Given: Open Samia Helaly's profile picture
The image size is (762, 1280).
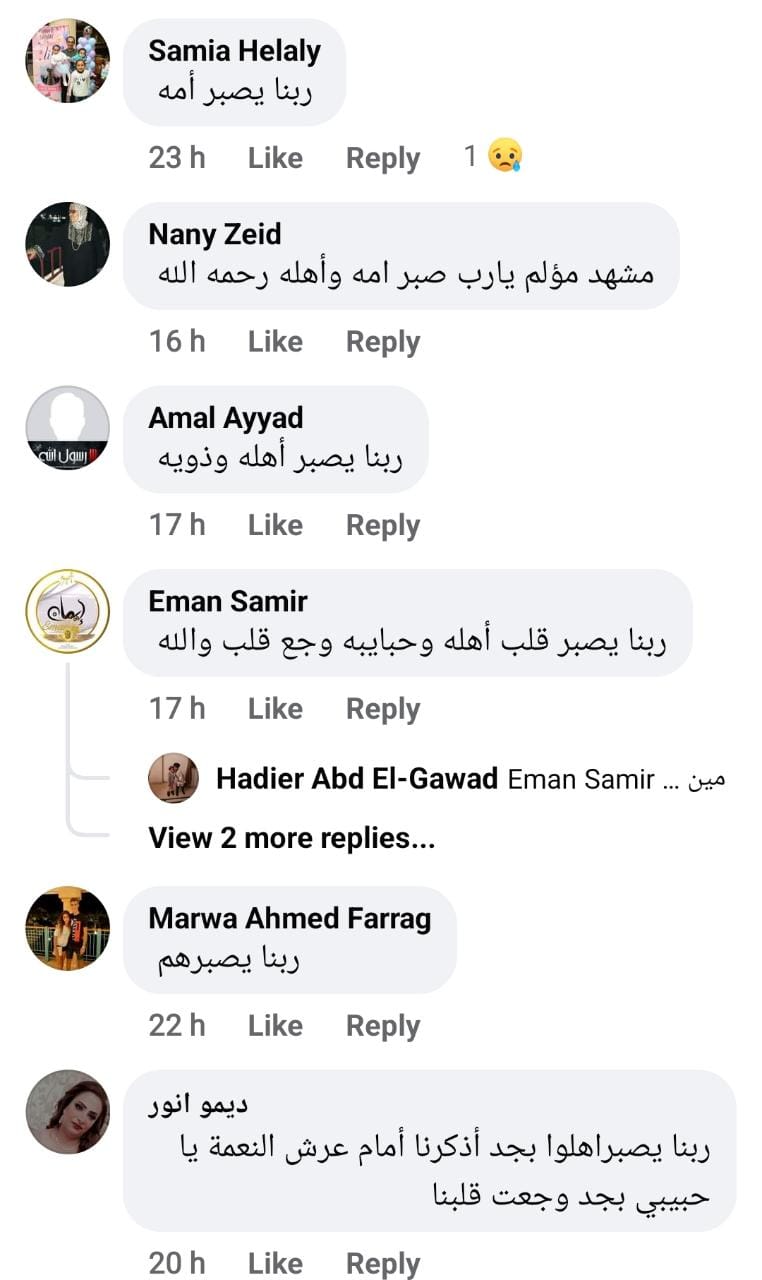Looking at the screenshot, I should pyautogui.click(x=67, y=60).
